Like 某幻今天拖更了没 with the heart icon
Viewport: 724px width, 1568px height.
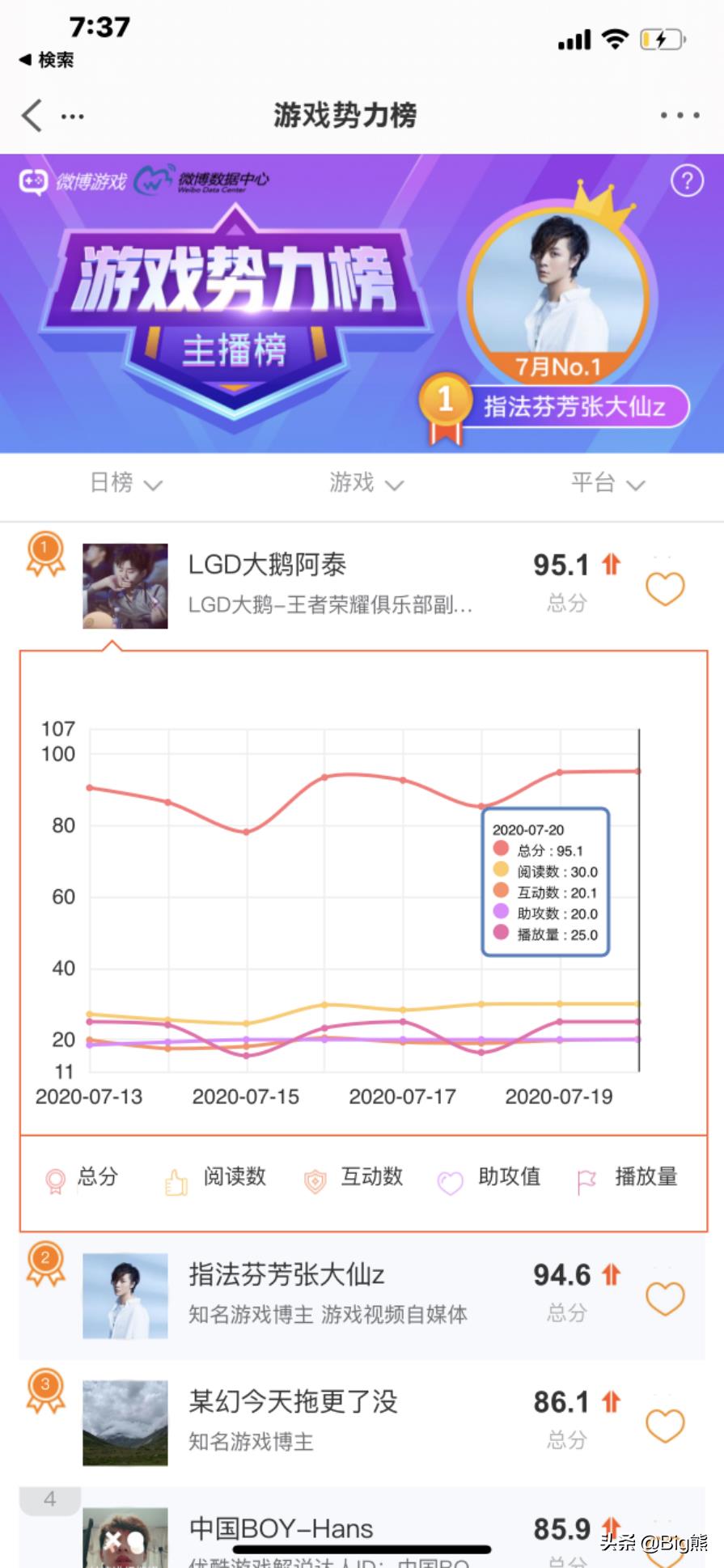(x=665, y=1425)
